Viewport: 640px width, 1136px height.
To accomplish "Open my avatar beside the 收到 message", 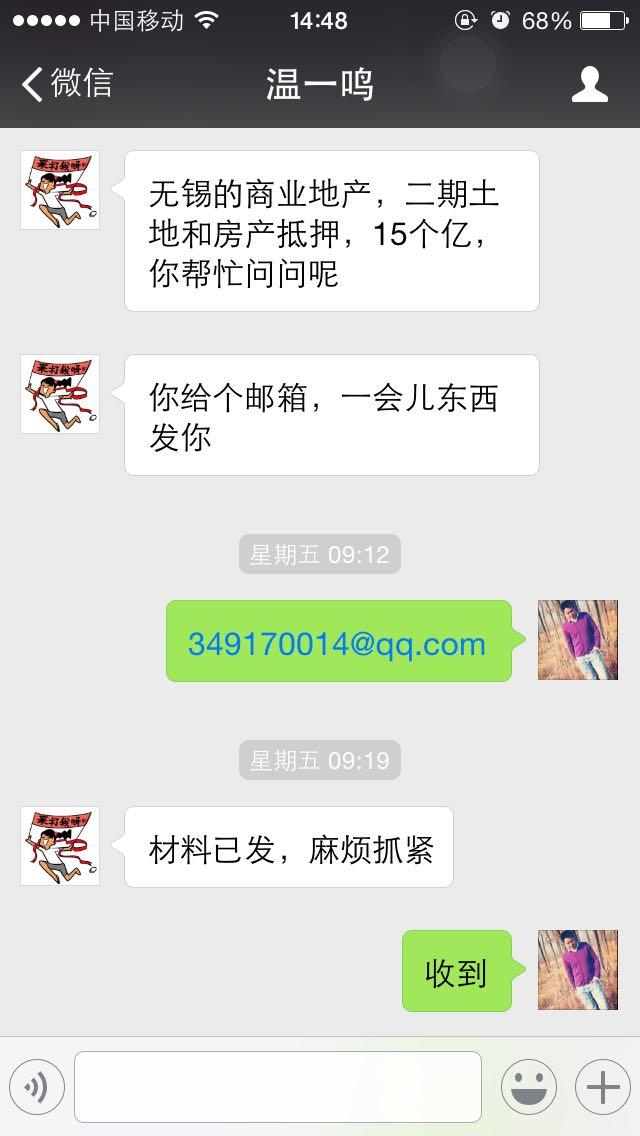I will (578, 970).
